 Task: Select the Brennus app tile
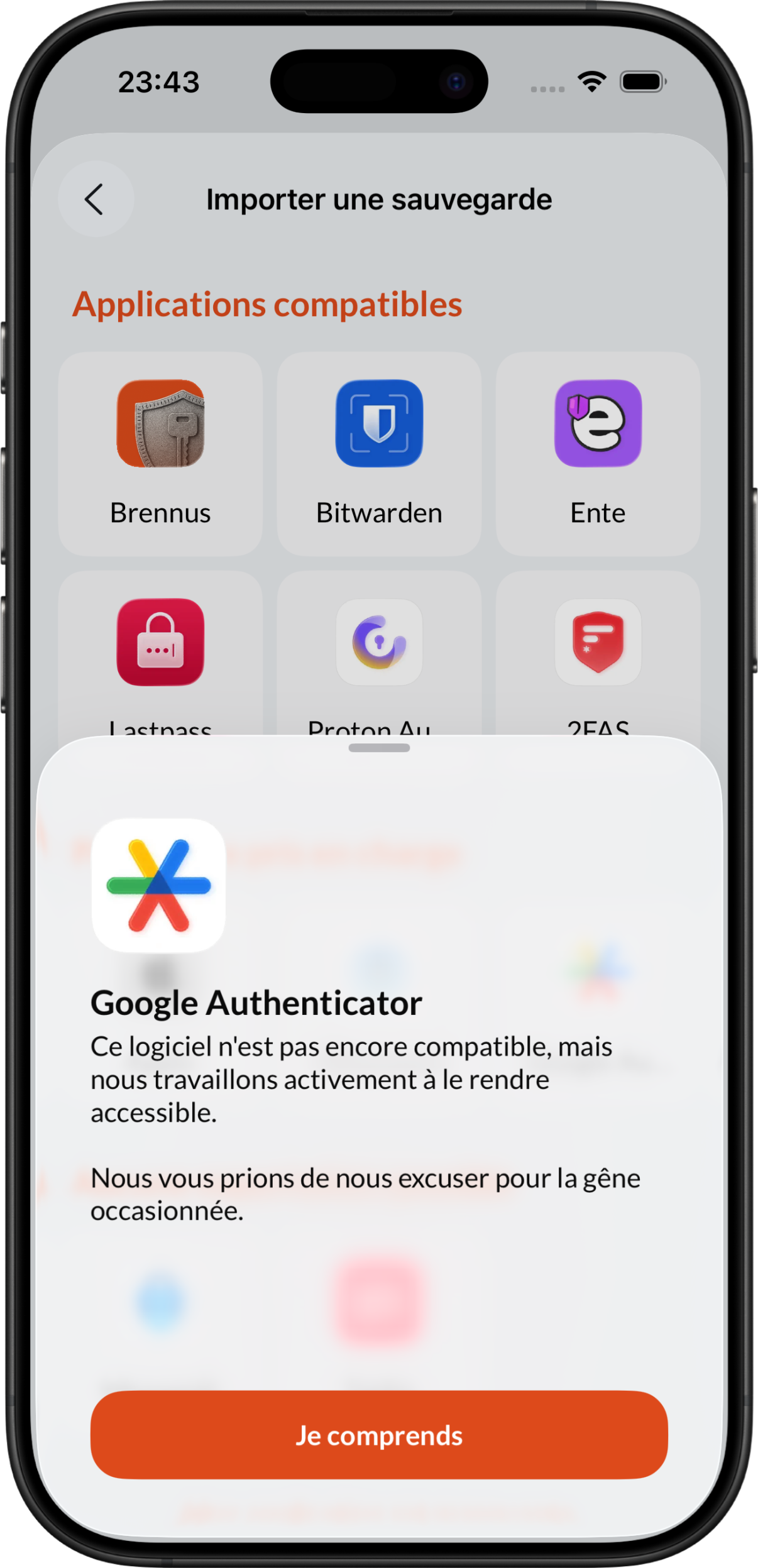(160, 453)
